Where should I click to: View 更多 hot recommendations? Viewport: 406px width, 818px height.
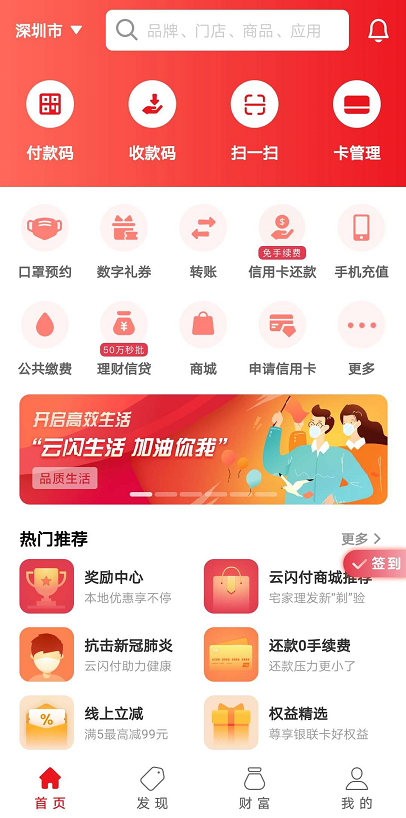click(361, 538)
